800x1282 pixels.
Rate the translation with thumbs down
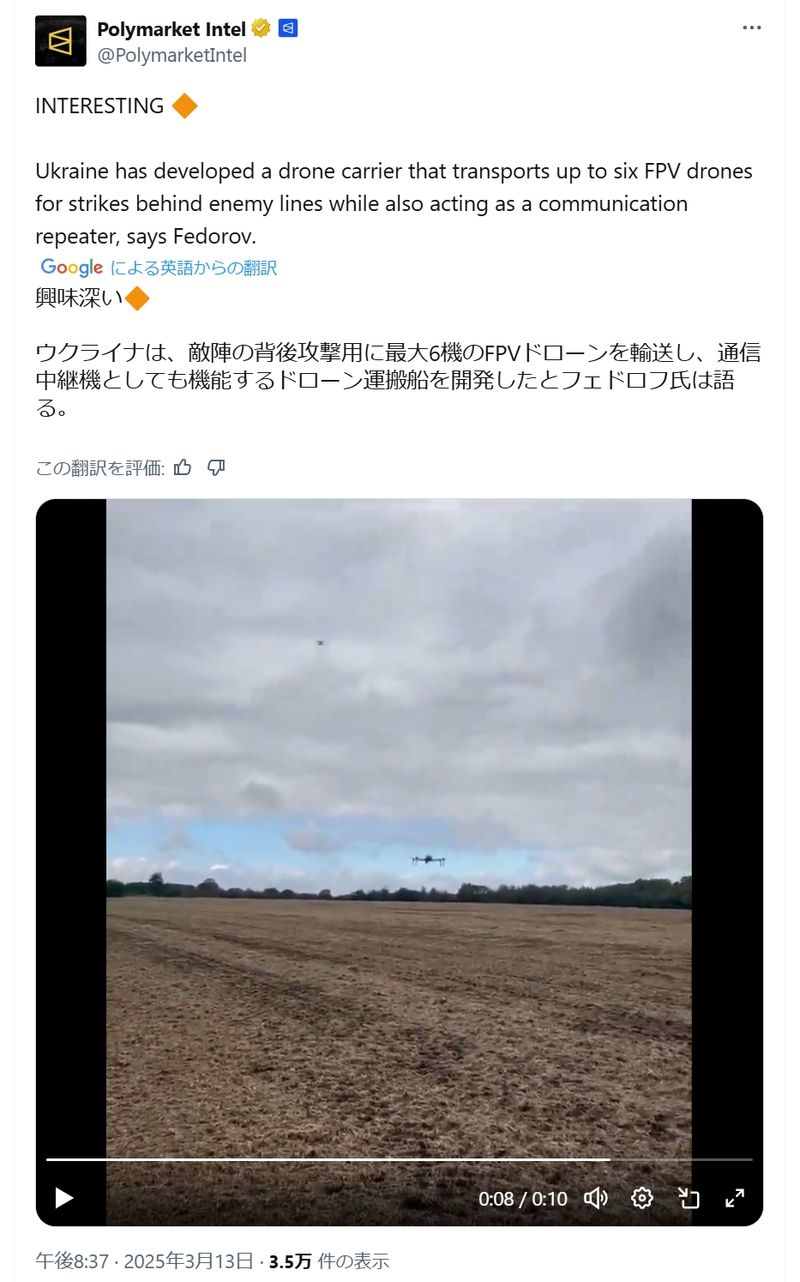(x=216, y=467)
